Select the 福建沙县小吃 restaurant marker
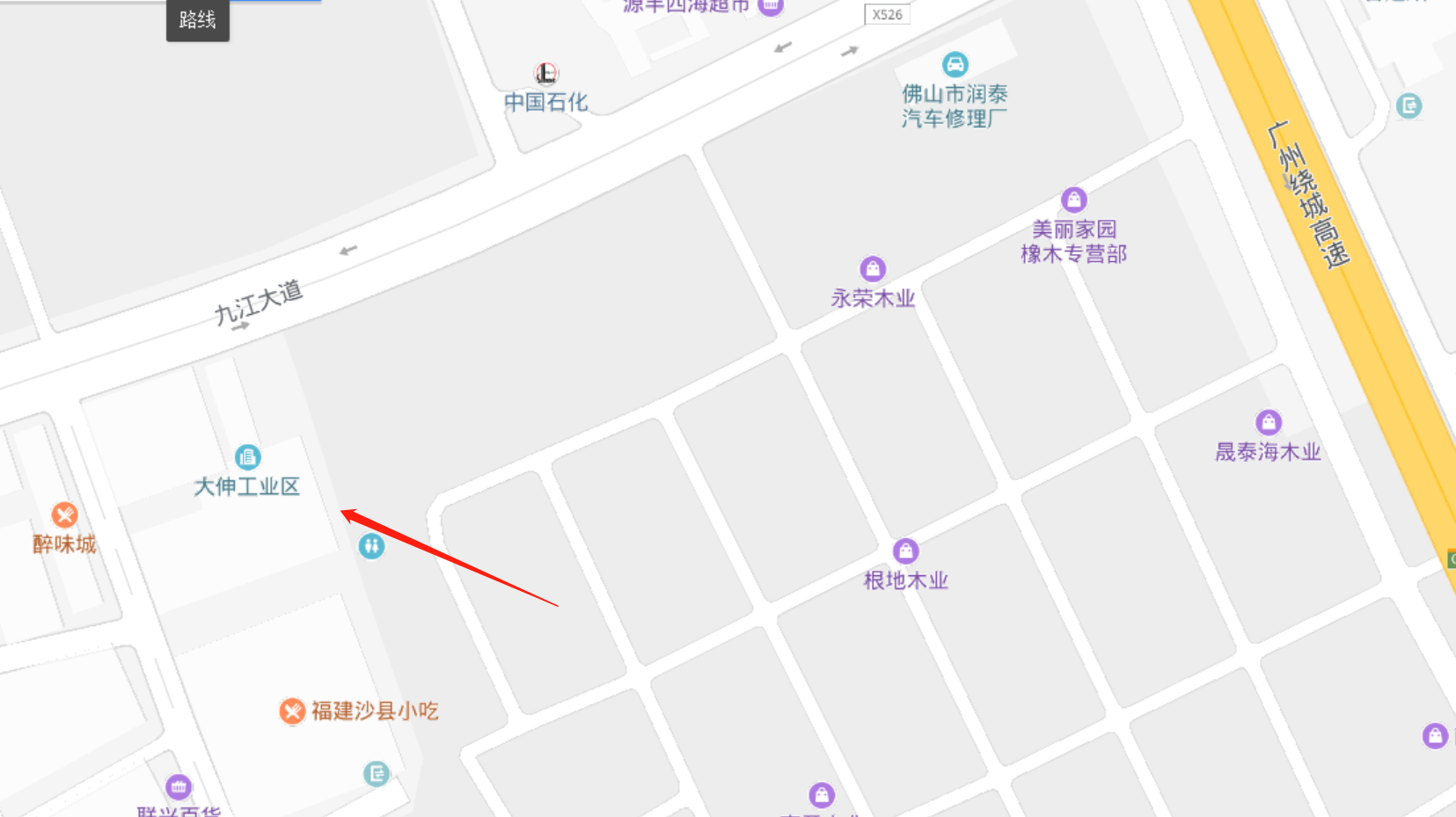 292,711
